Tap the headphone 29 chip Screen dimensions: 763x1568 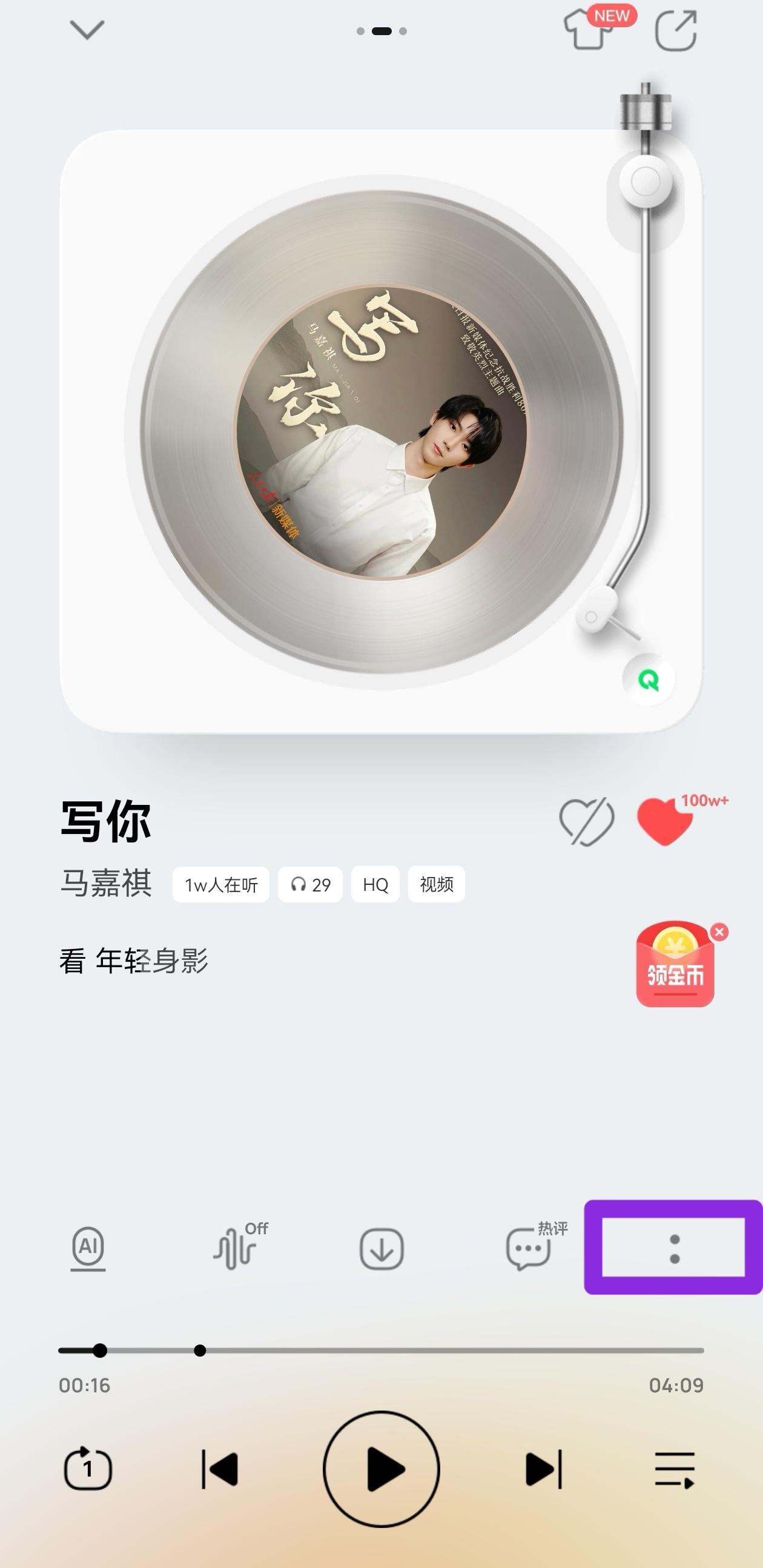pyautogui.click(x=310, y=884)
